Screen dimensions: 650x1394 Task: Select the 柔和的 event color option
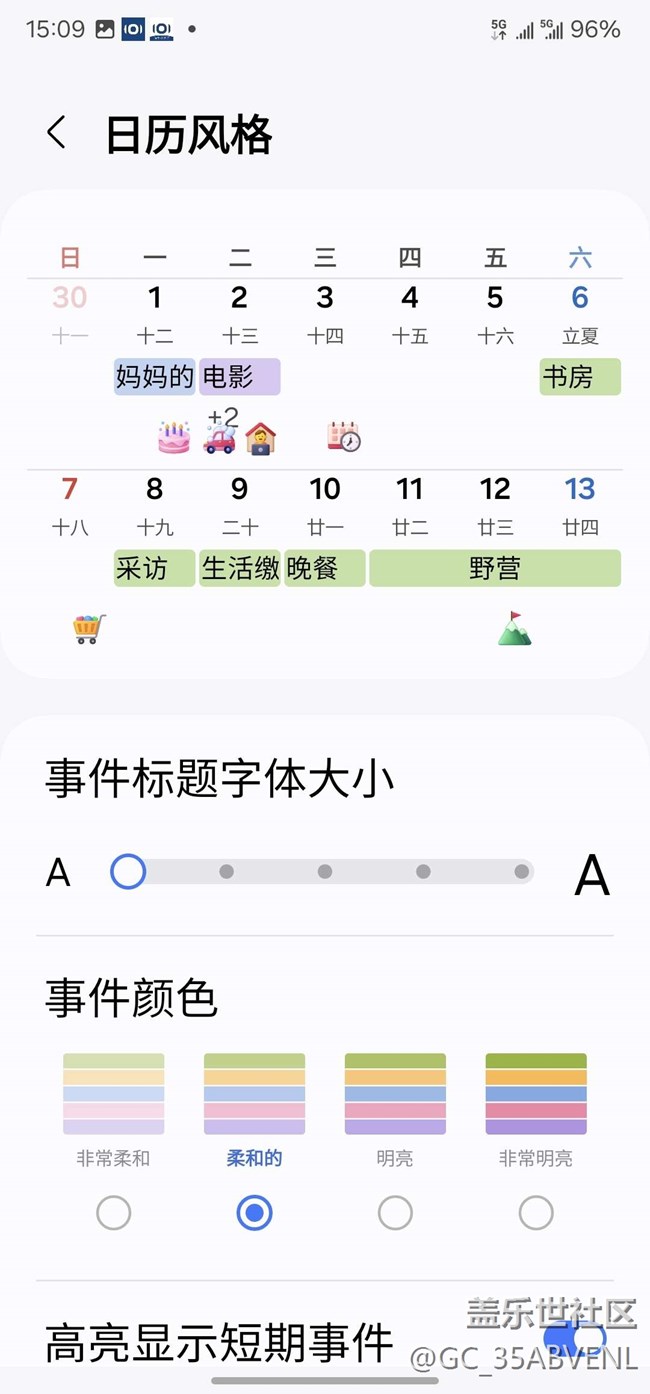[x=255, y=1213]
